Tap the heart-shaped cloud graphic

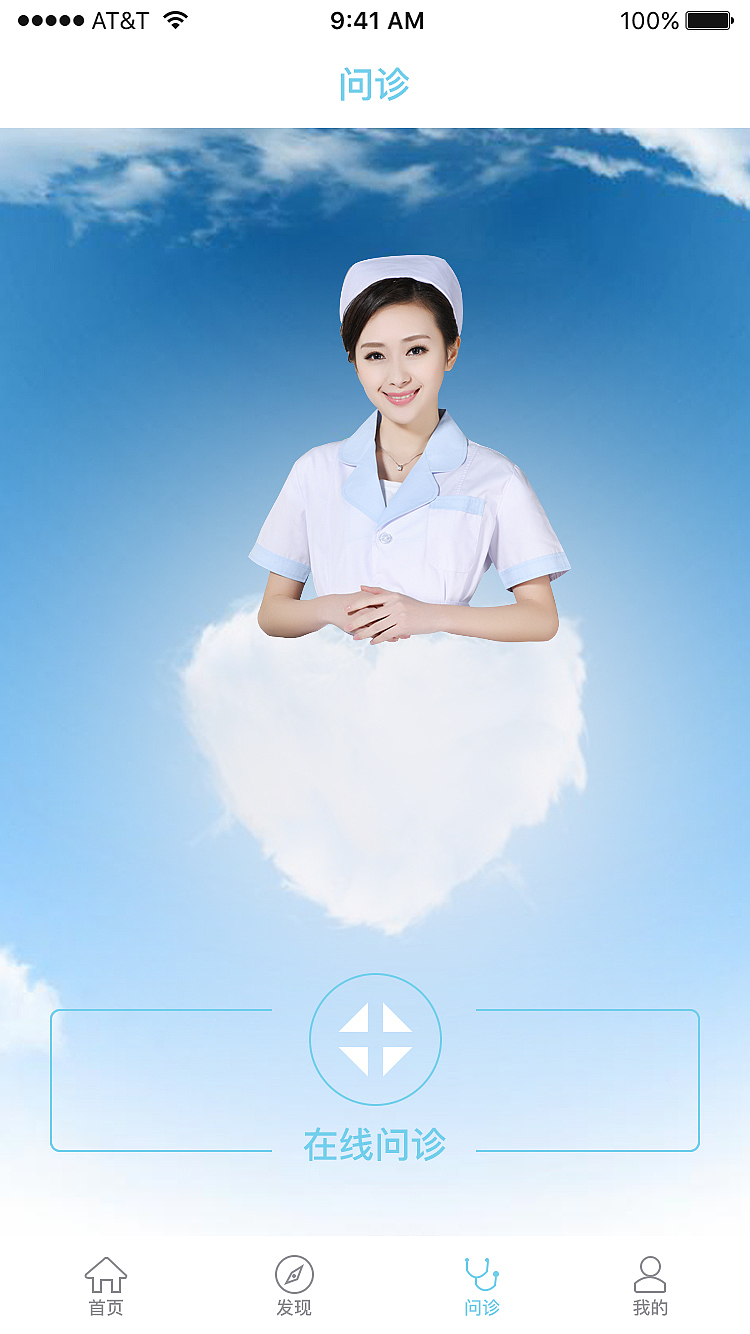pyautogui.click(x=375, y=780)
